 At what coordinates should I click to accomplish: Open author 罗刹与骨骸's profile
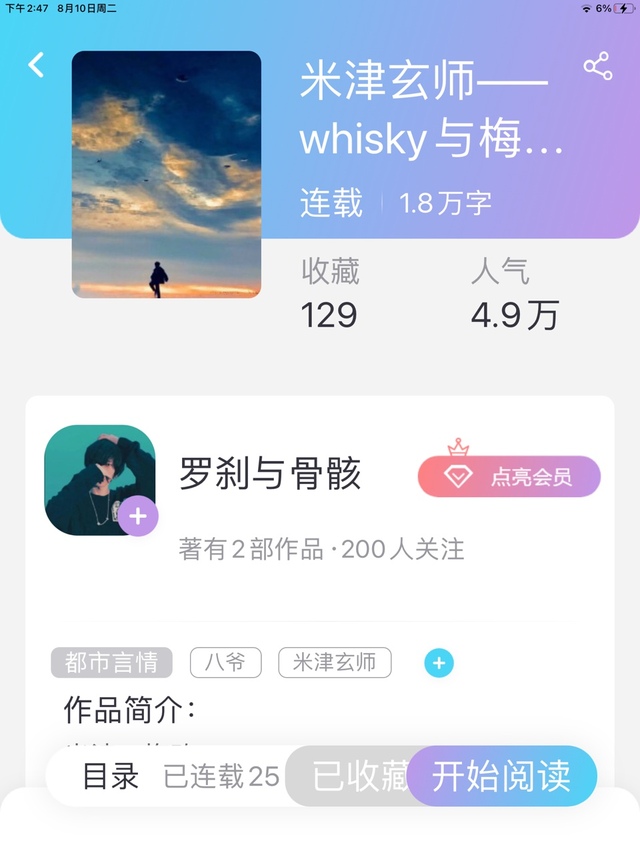click(270, 473)
